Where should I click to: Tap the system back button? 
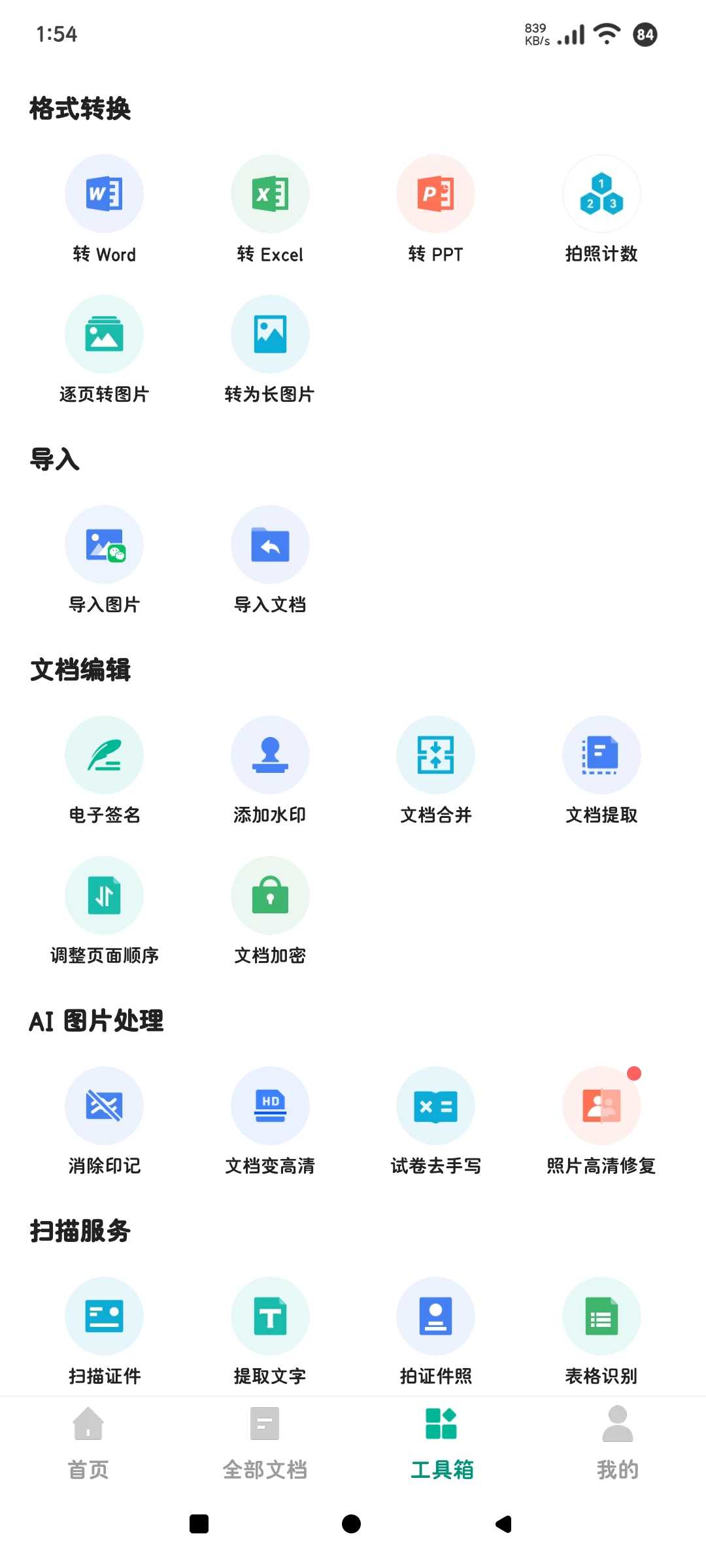pyautogui.click(x=503, y=1524)
